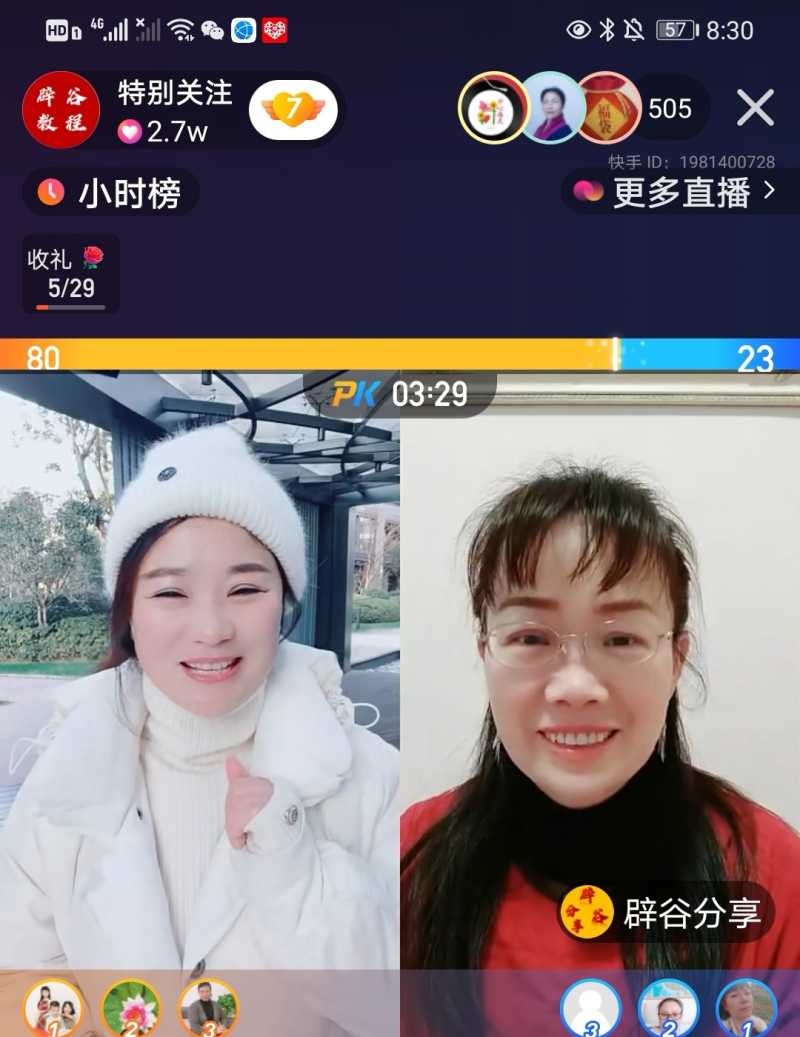This screenshot has width=800, height=1037.
Task: Tap rank 3 supporter avatar bottom right
Action: (x=591, y=1005)
